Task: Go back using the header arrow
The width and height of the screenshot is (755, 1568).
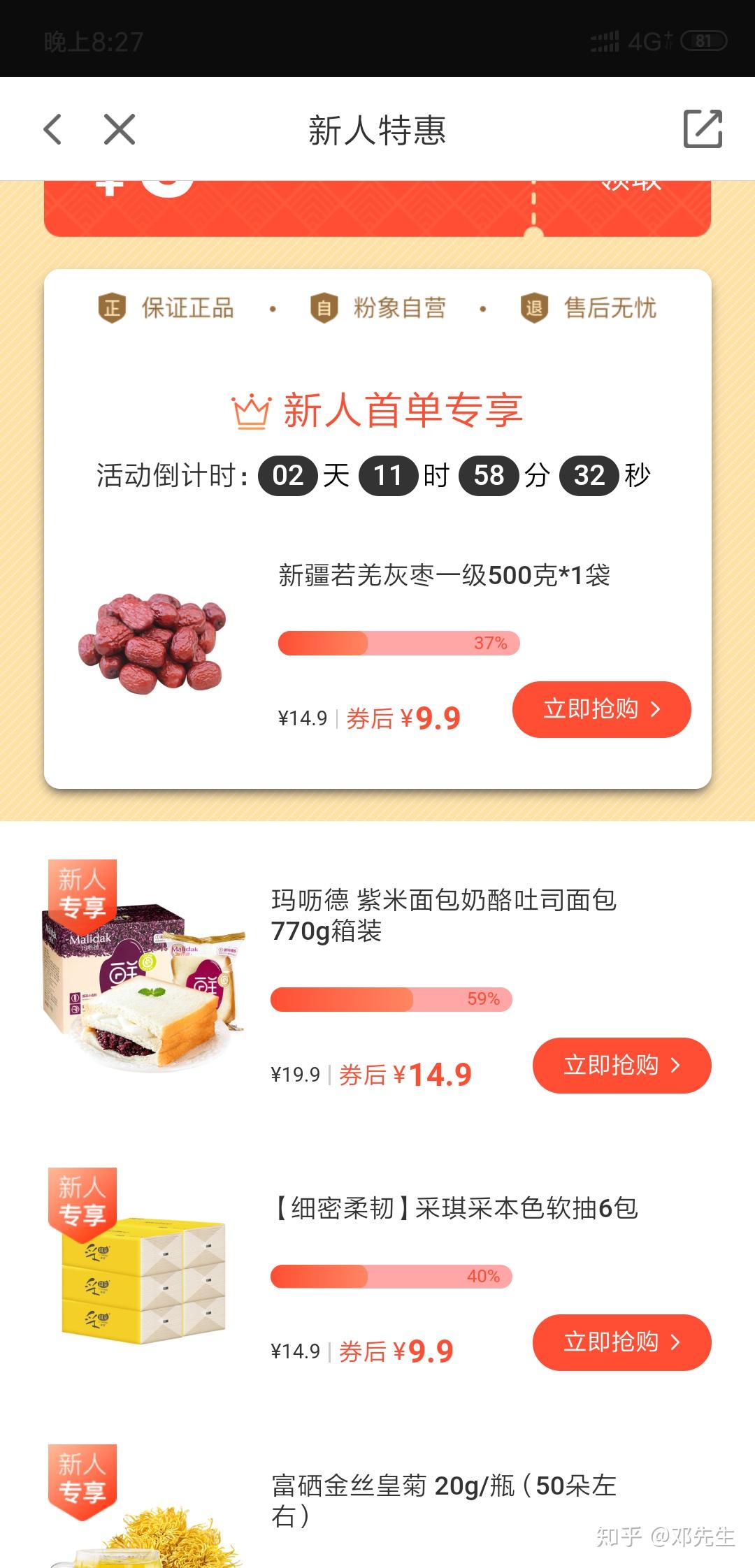Action: (53, 129)
